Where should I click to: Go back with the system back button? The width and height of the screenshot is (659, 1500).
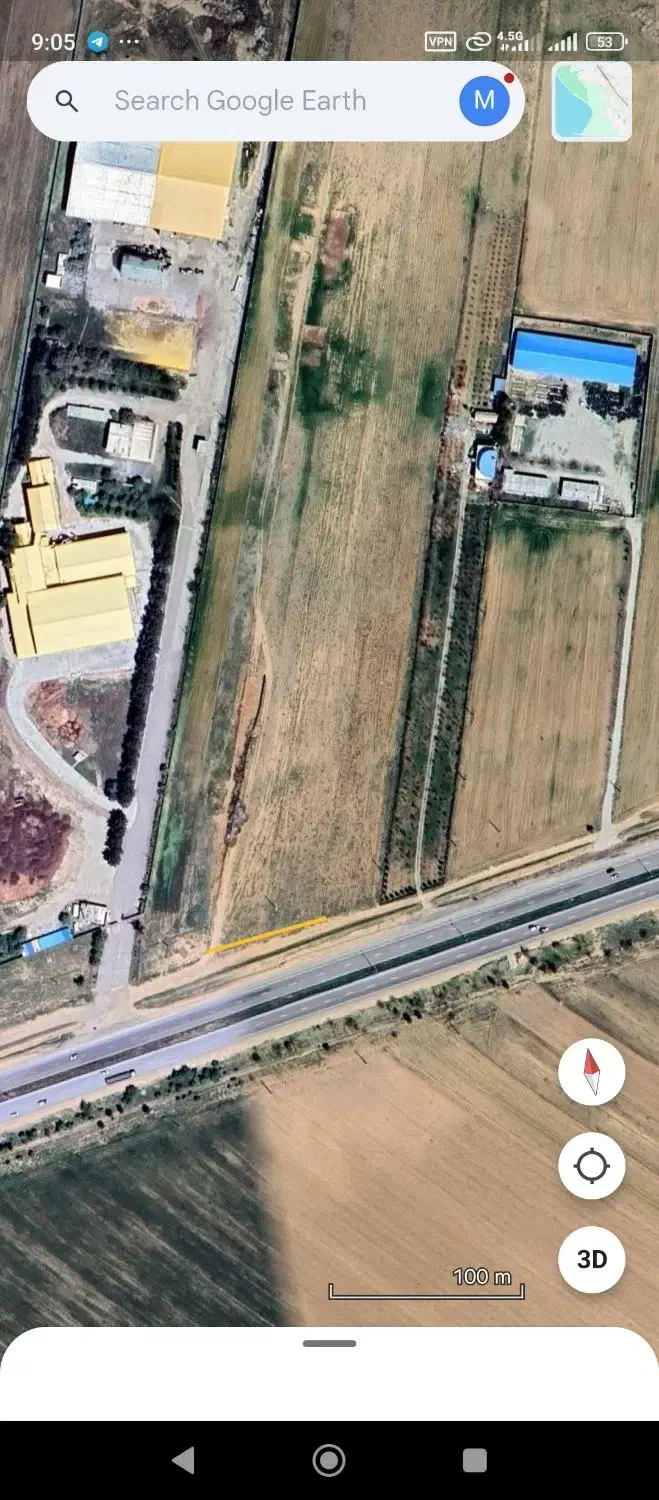(183, 1460)
